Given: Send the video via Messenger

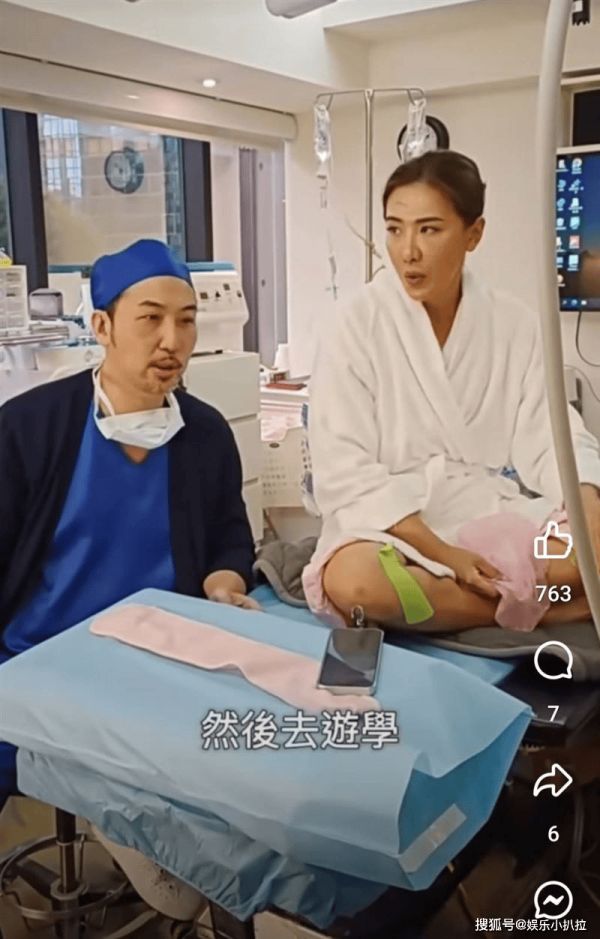Looking at the screenshot, I should point(553,899).
